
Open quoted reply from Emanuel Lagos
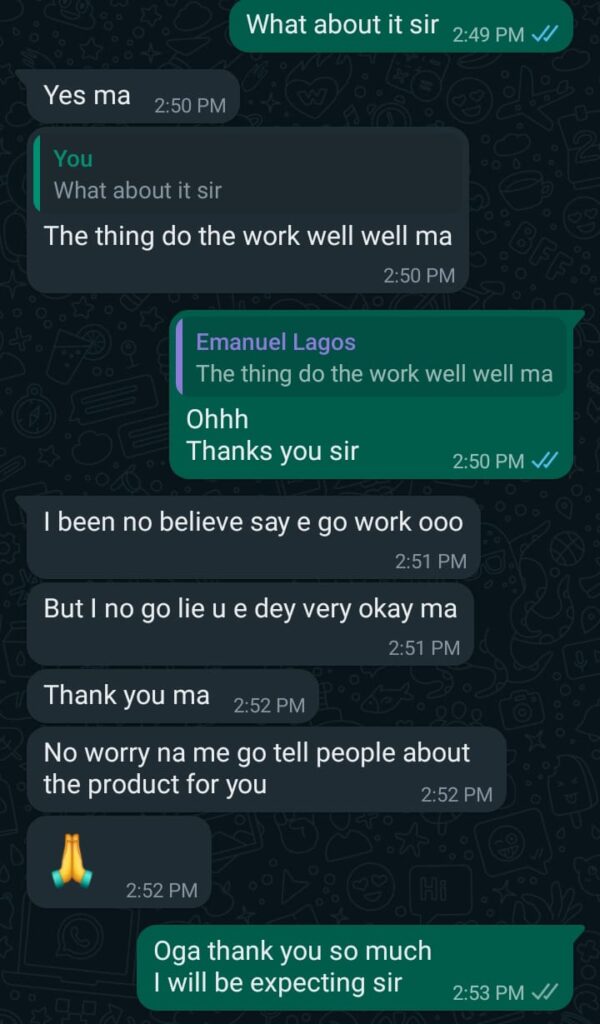373,358
